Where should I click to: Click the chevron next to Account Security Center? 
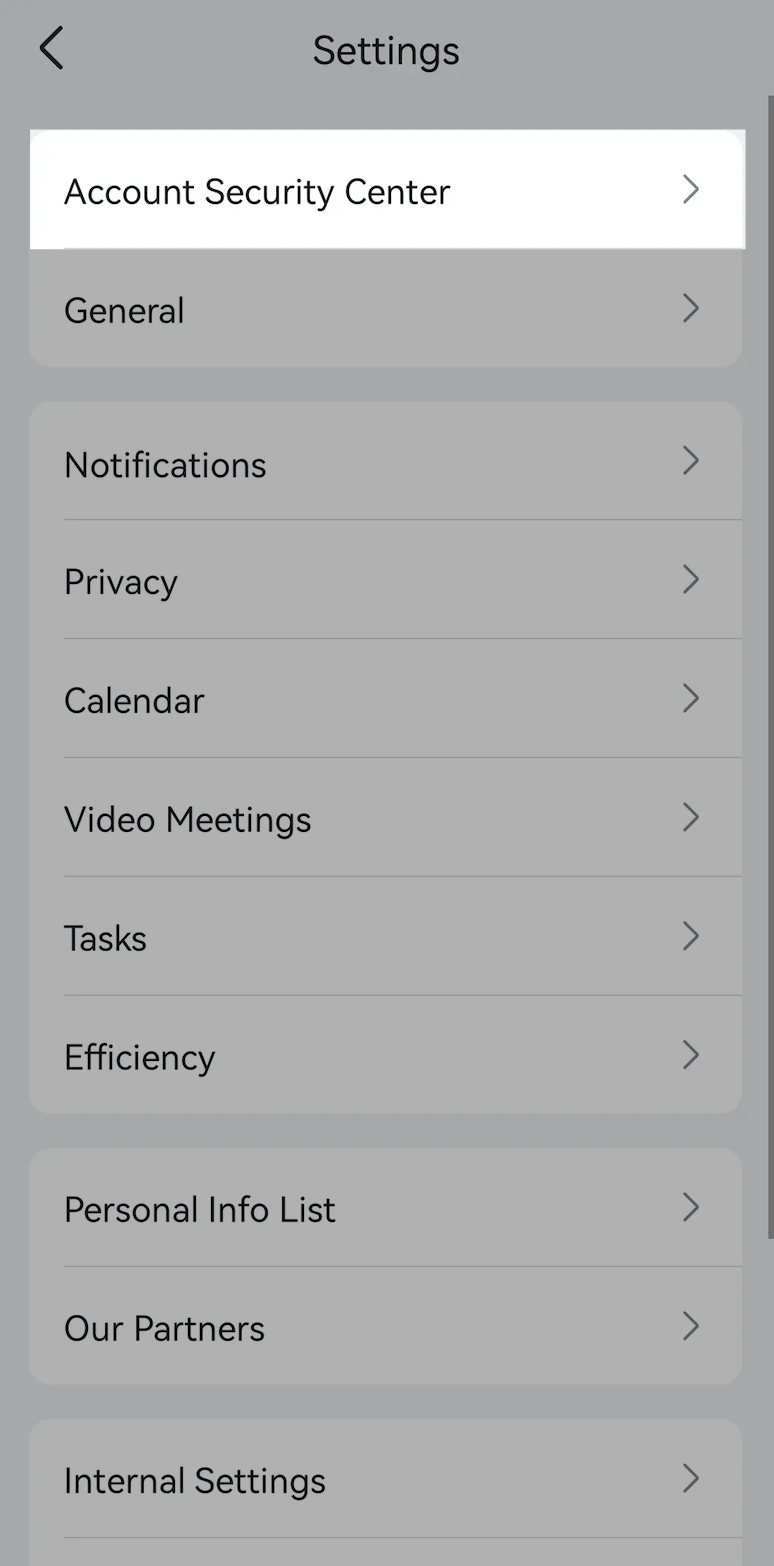(691, 190)
